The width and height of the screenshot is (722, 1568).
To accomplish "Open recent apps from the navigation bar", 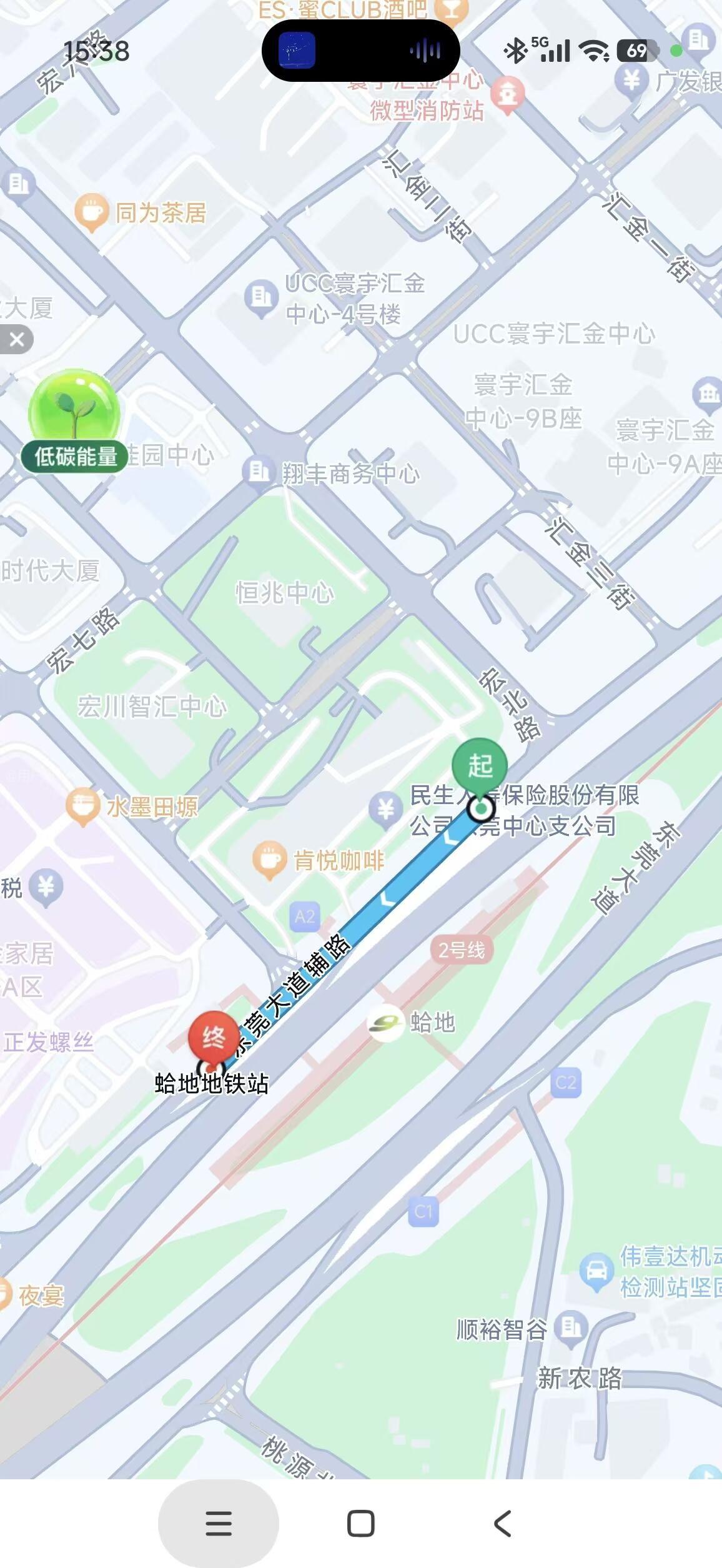I will click(x=219, y=1523).
